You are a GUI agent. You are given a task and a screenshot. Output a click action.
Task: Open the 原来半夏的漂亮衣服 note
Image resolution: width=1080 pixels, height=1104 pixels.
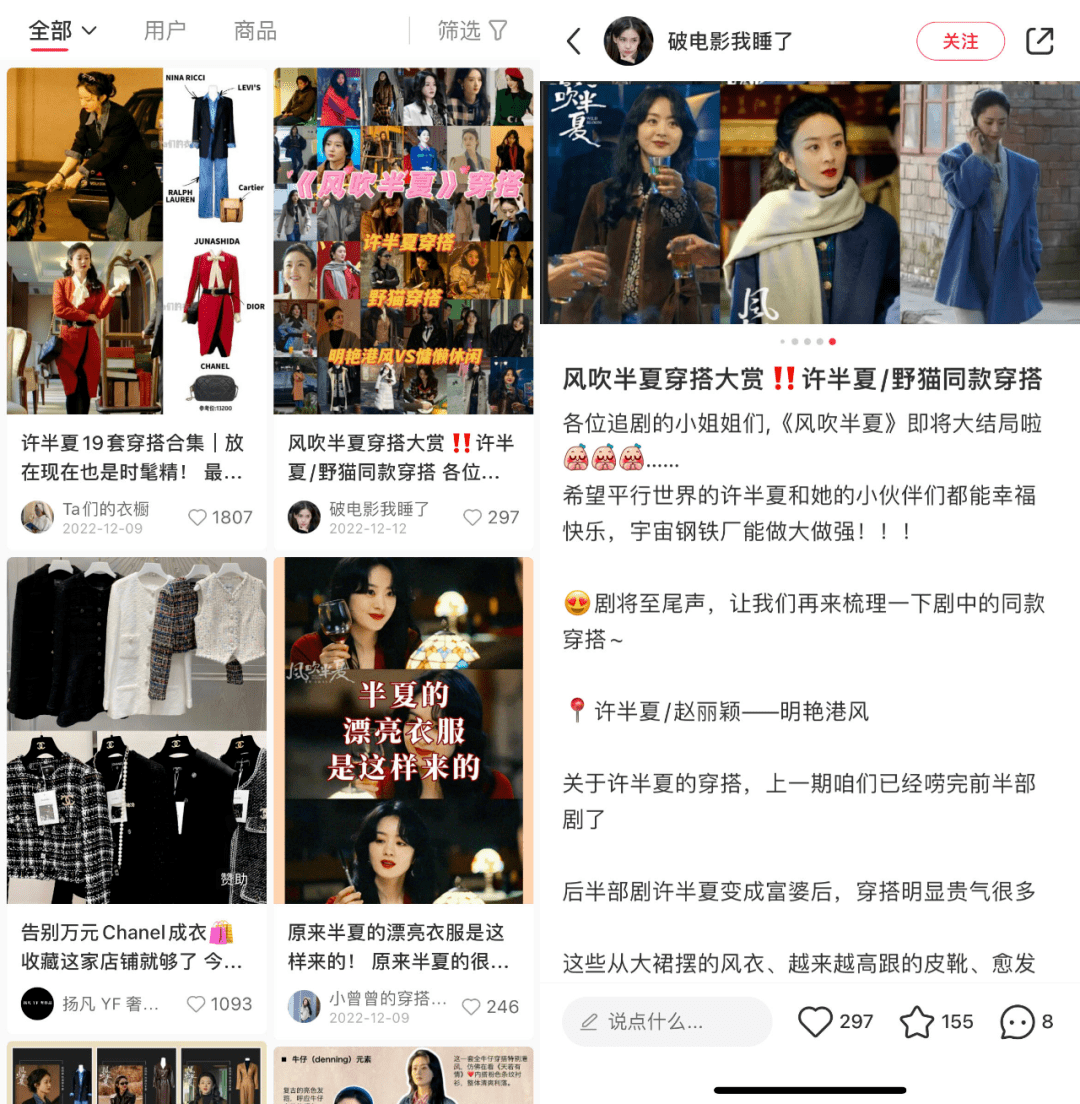[403, 730]
